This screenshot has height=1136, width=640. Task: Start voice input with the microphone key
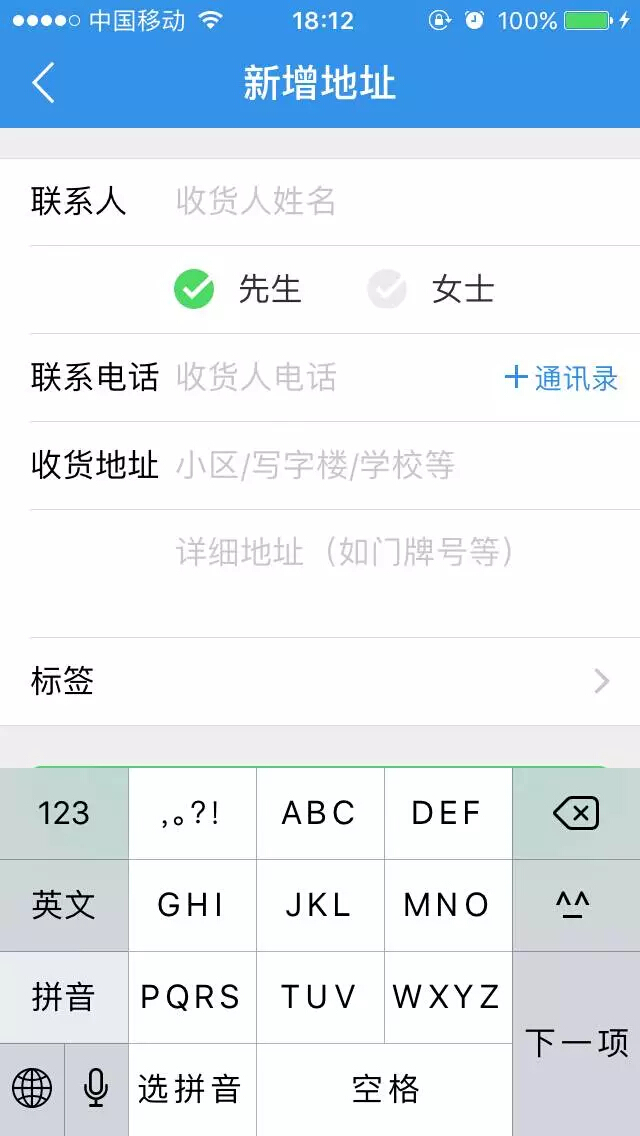tap(96, 1088)
